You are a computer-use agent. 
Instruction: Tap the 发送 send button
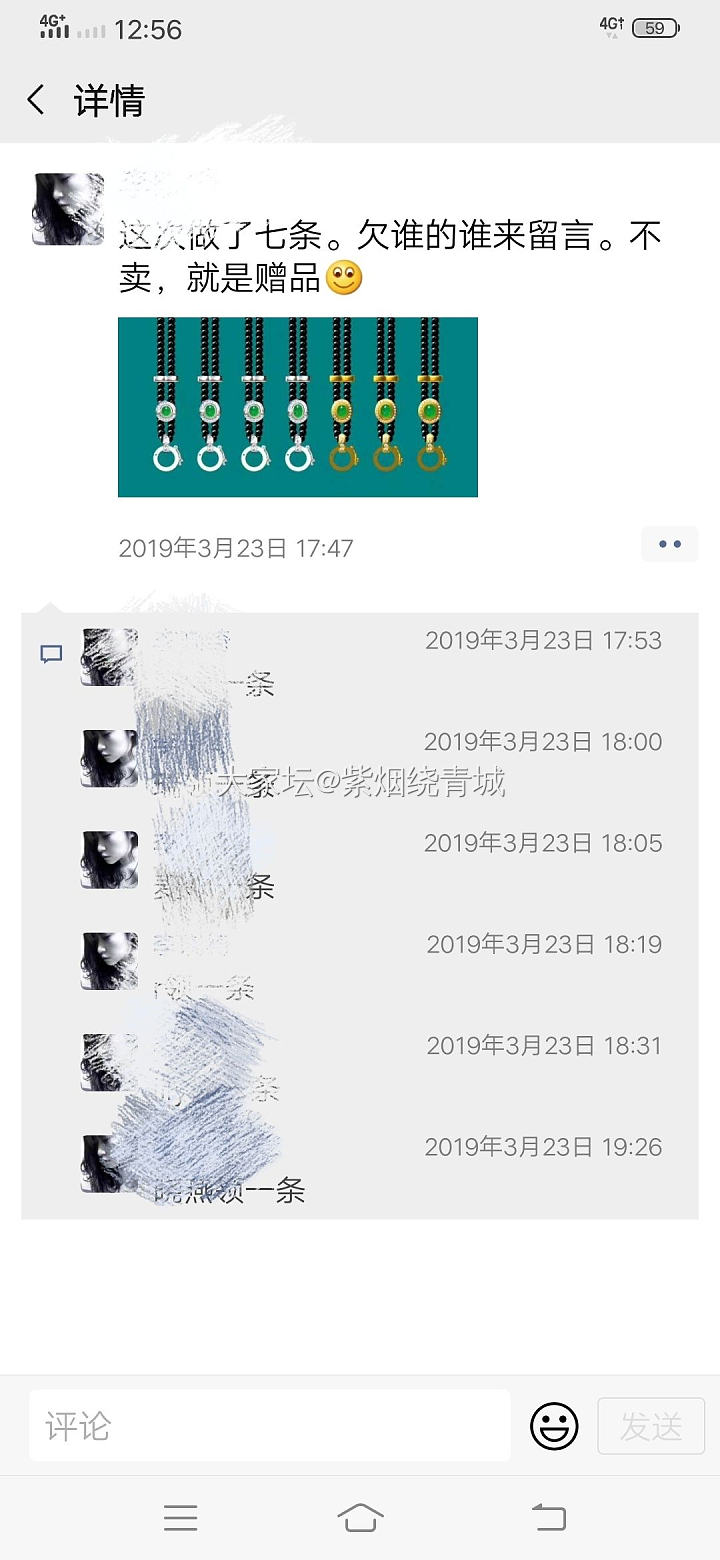(651, 1425)
